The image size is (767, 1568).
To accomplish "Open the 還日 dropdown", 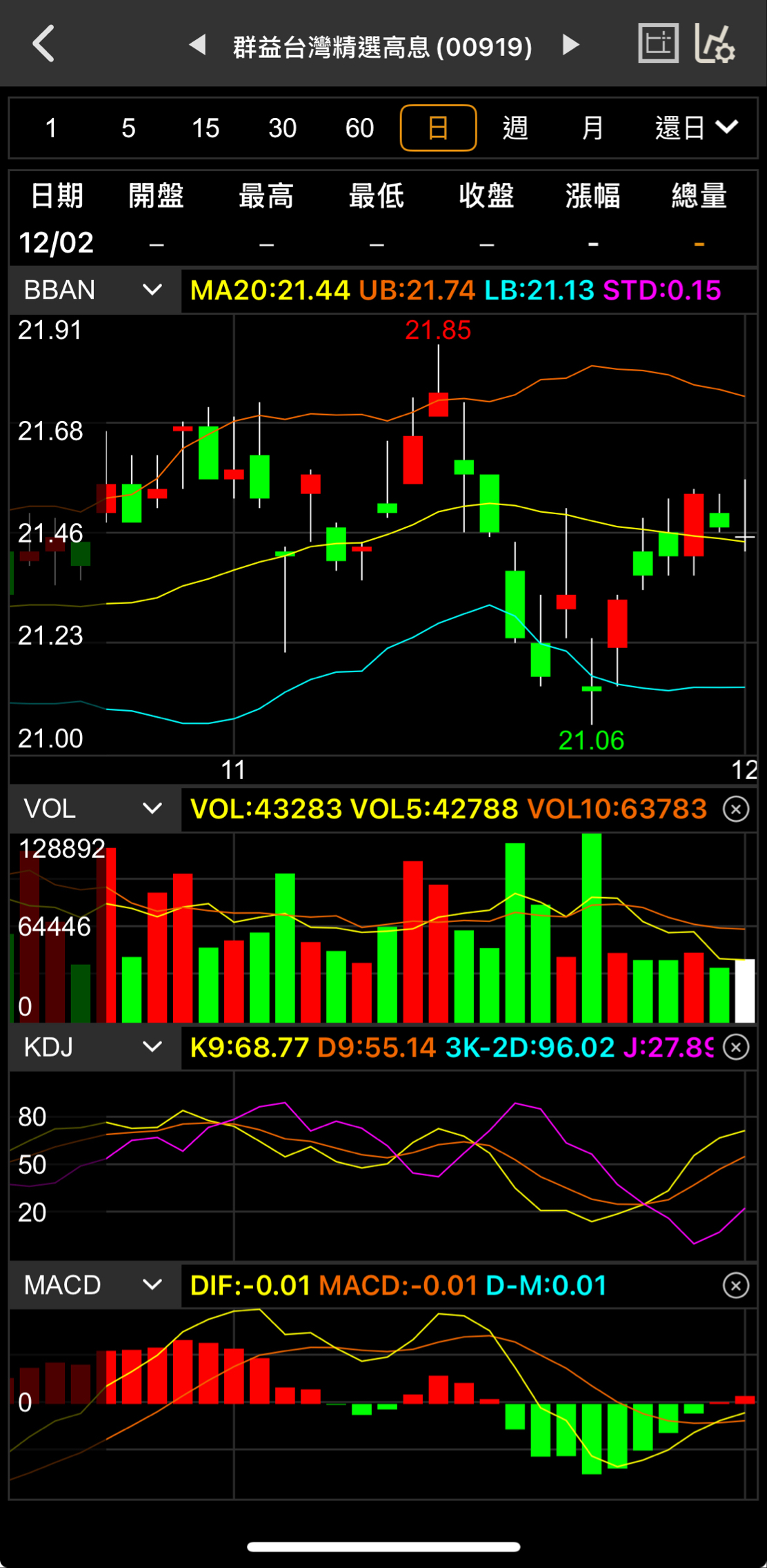I will [696, 128].
